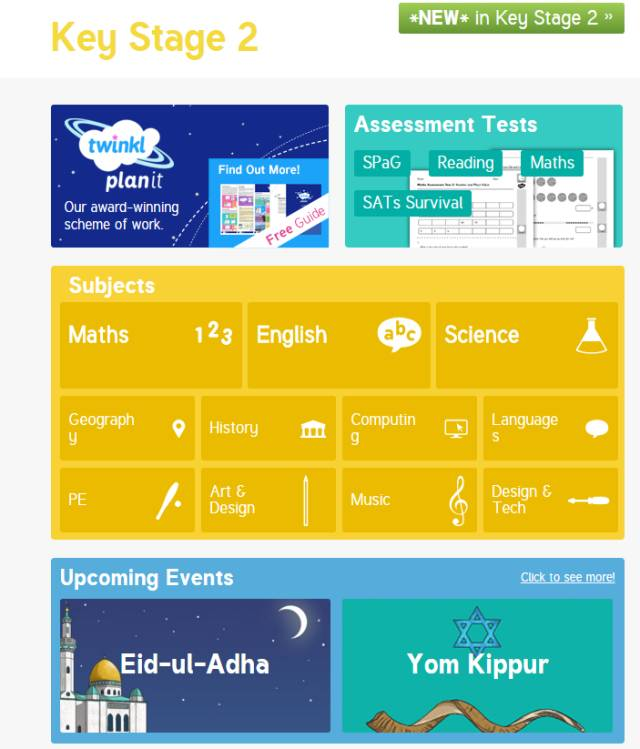The width and height of the screenshot is (640, 749).
Task: Go to the History subject
Action: [x=268, y=428]
